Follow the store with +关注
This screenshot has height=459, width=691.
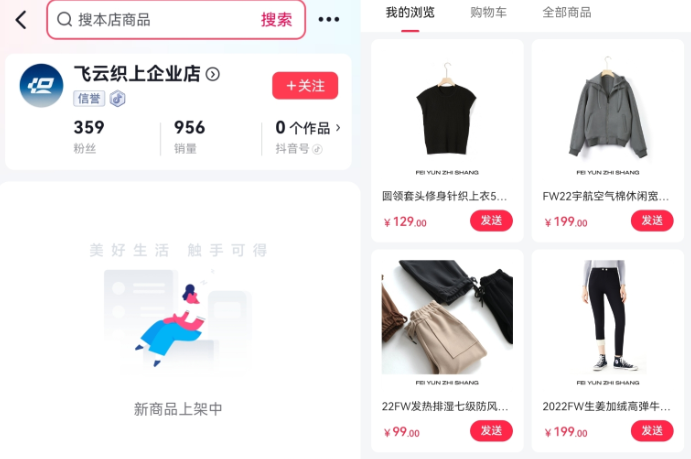click(x=305, y=86)
